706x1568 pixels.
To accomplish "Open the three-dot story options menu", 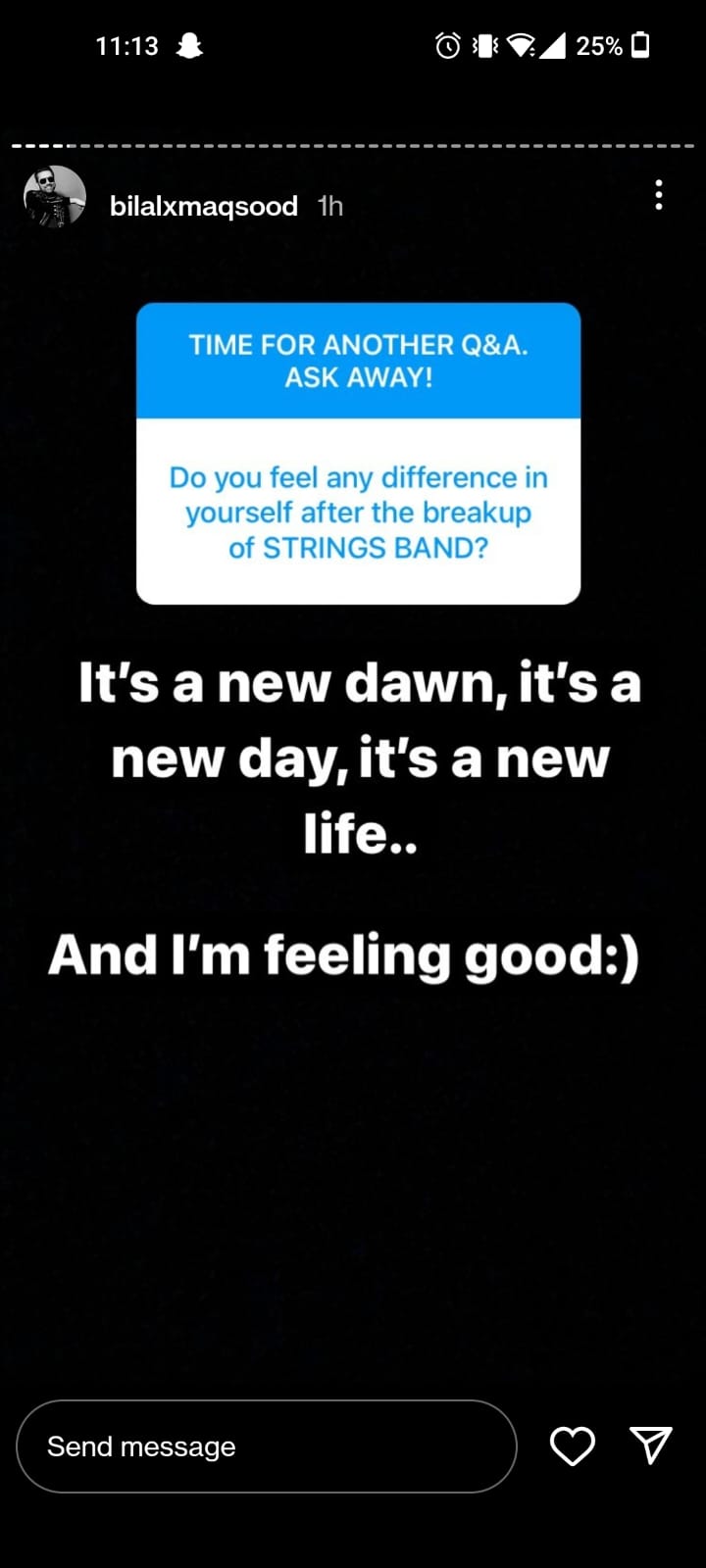I will point(658,195).
